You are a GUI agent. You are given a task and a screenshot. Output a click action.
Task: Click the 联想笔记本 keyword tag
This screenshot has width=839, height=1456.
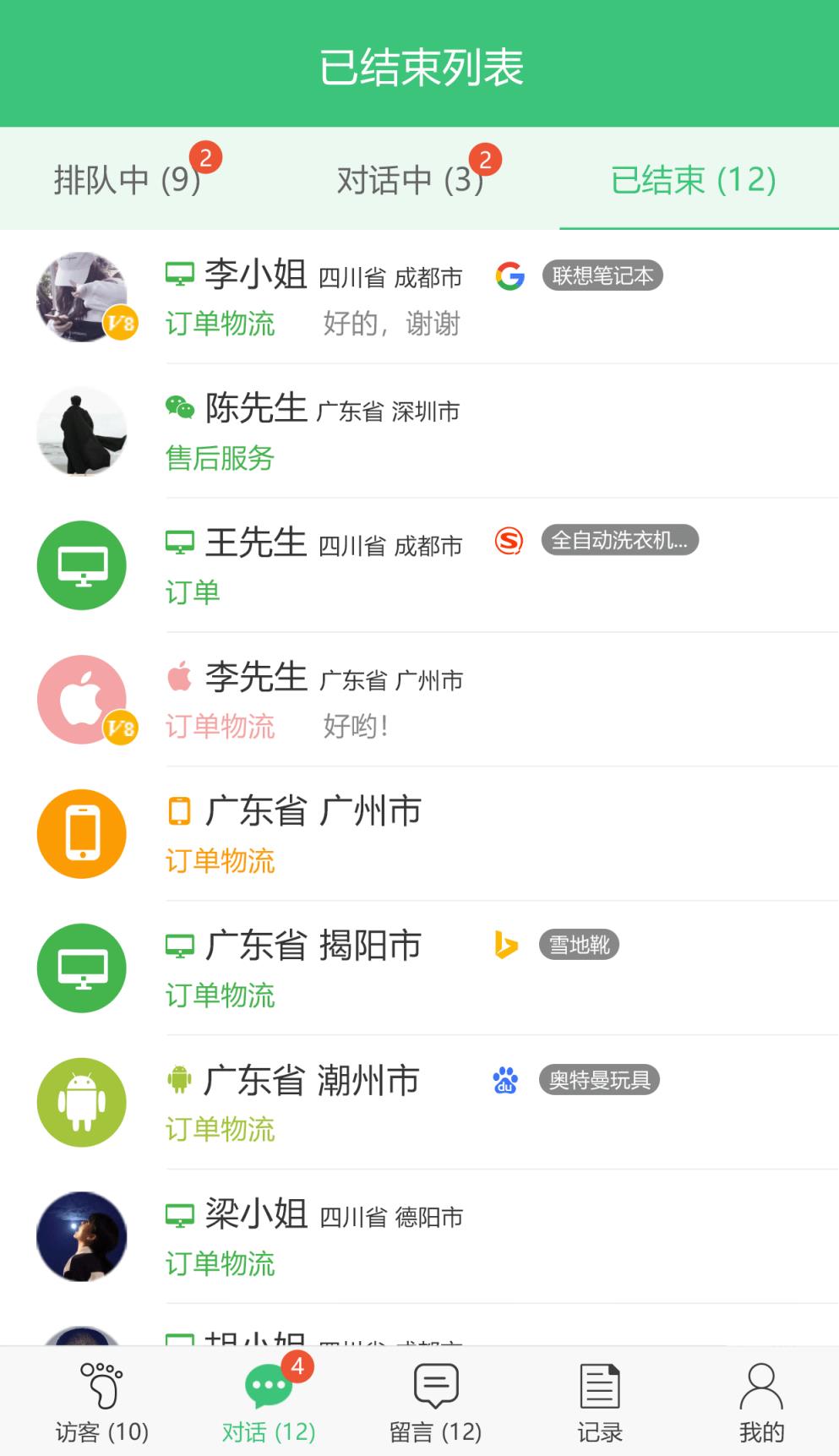(602, 275)
